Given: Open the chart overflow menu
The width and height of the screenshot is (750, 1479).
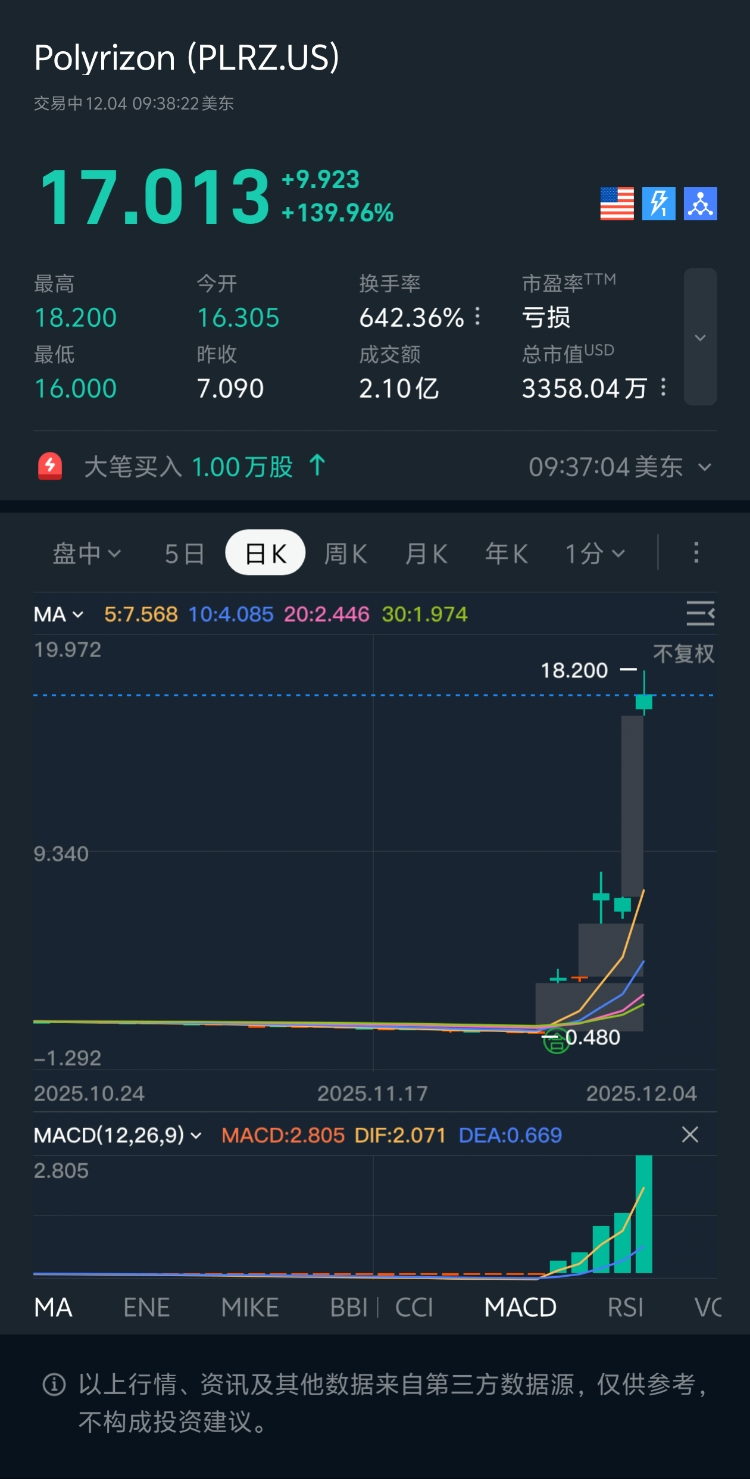Looking at the screenshot, I should [697, 553].
